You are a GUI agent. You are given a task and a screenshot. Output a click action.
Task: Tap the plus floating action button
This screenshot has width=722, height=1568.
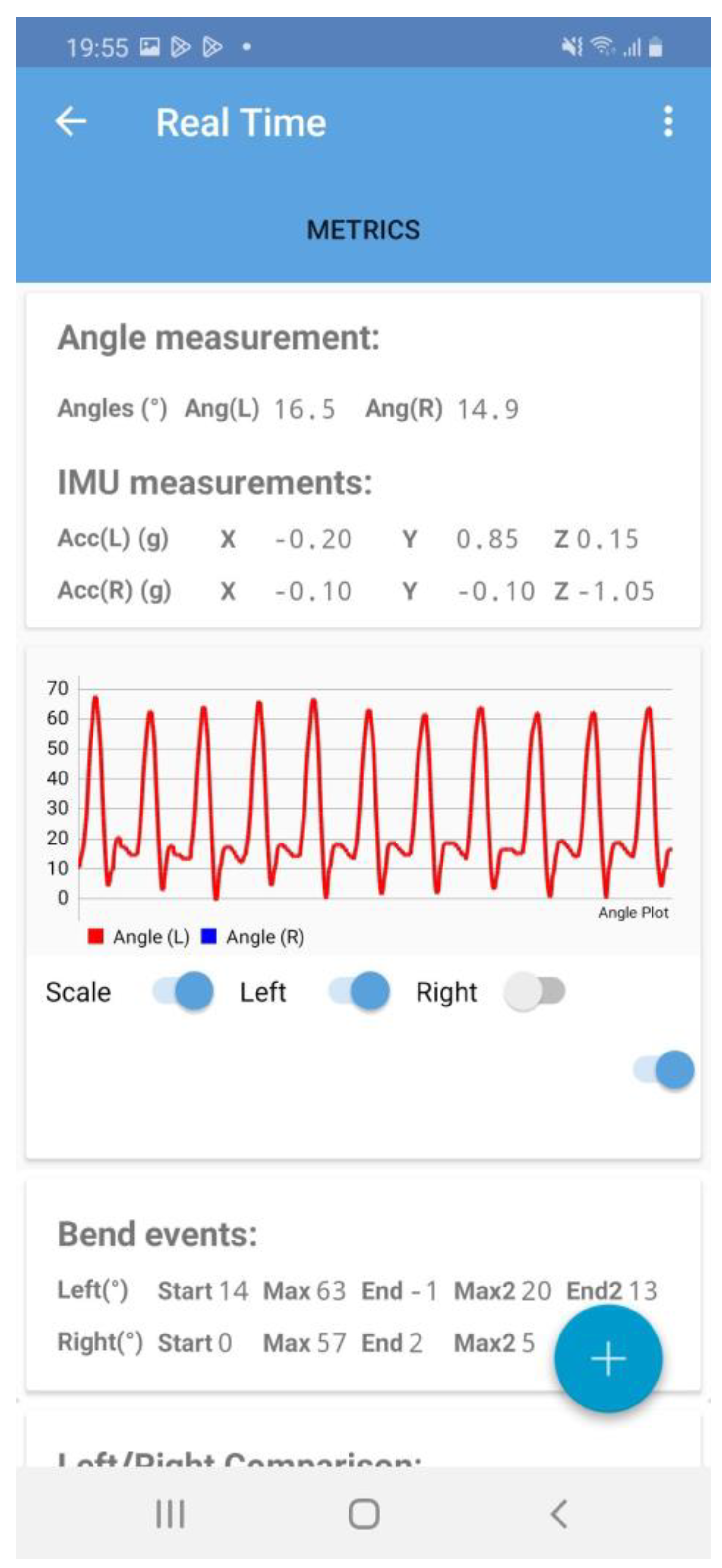607,1357
